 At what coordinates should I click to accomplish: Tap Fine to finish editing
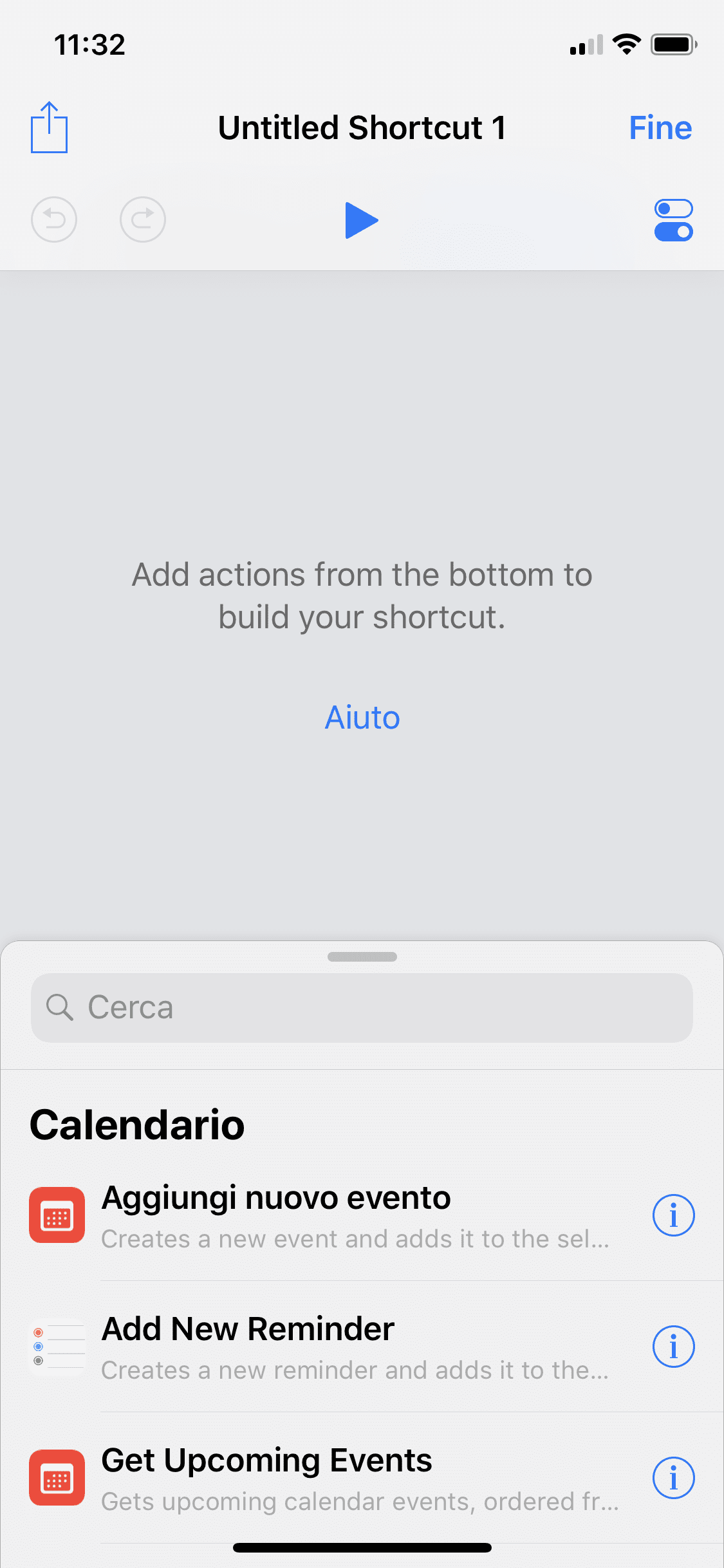(660, 127)
